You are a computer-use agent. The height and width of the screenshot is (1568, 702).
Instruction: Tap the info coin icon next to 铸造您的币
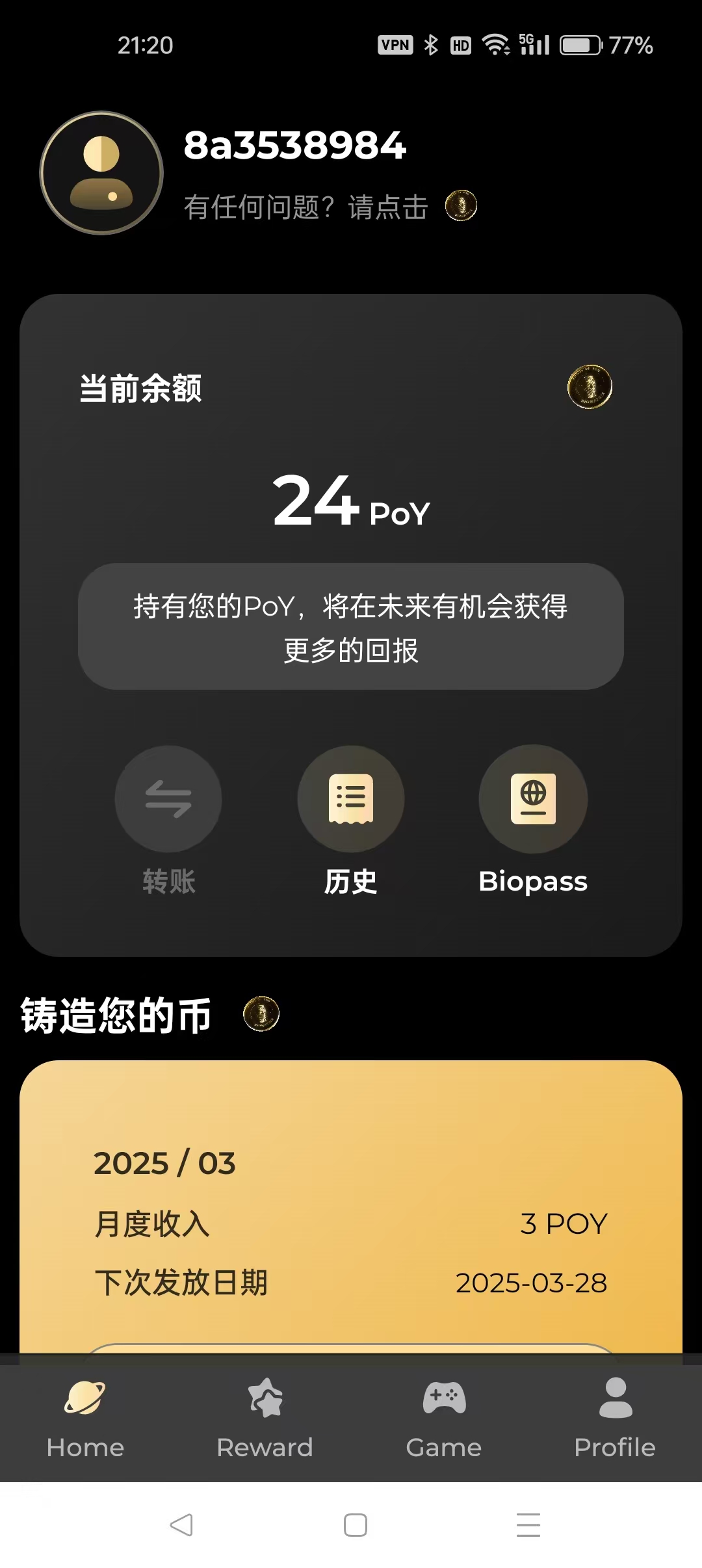pyautogui.click(x=261, y=1013)
